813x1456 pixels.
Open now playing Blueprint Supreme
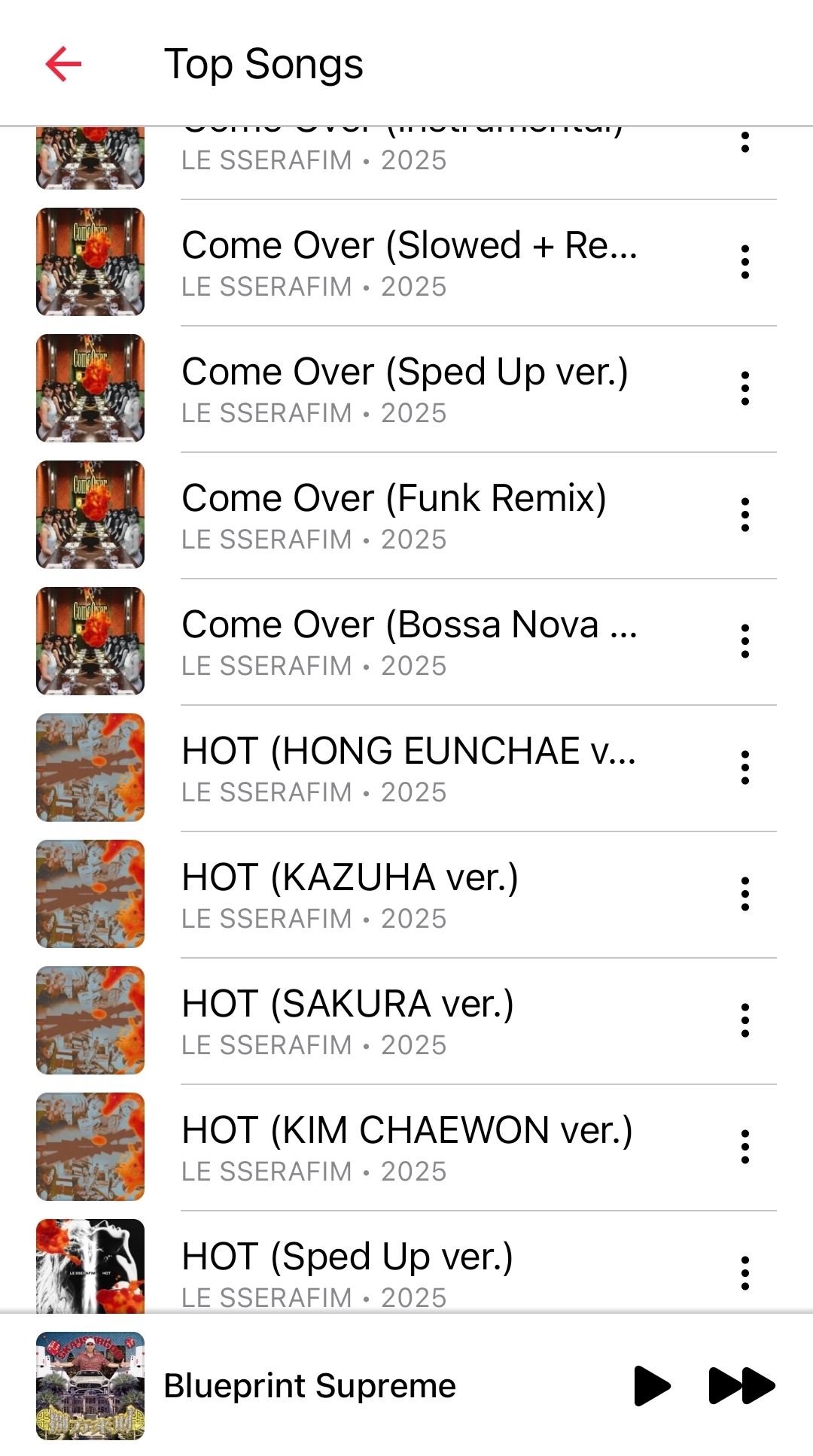click(309, 1386)
